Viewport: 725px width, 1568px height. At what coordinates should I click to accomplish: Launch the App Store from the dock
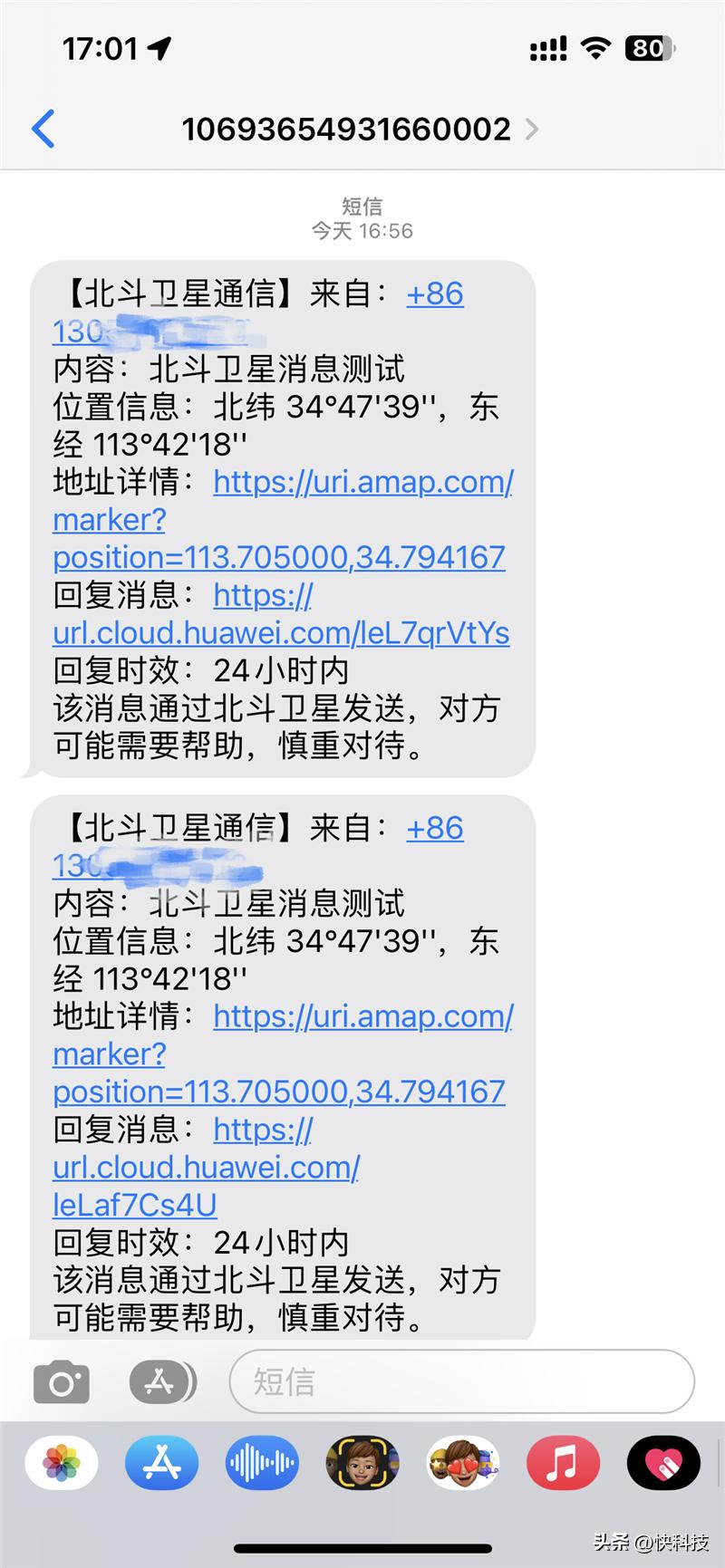160,1462
